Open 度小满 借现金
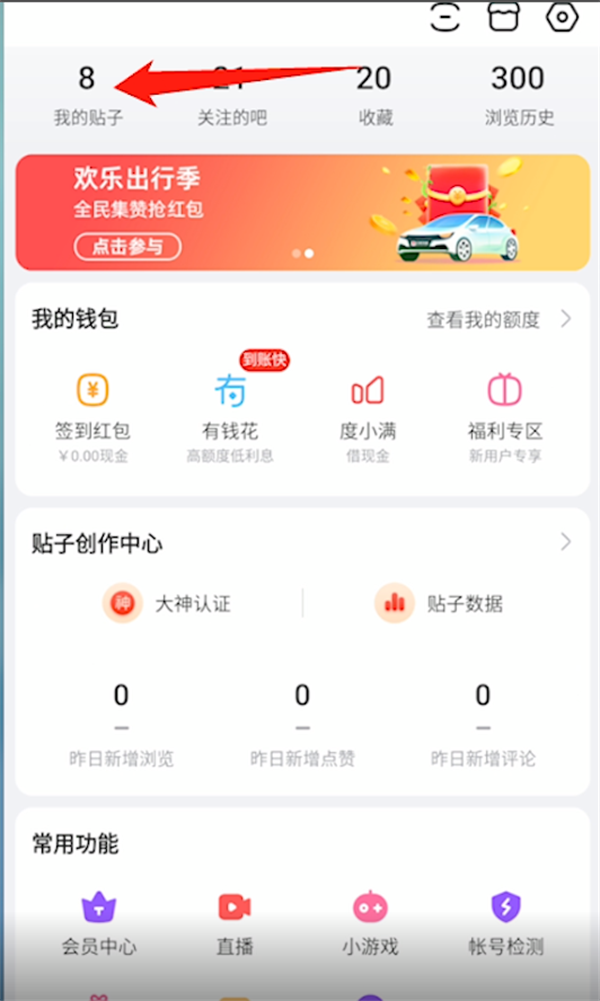The height and width of the screenshot is (1001, 600). (367, 410)
